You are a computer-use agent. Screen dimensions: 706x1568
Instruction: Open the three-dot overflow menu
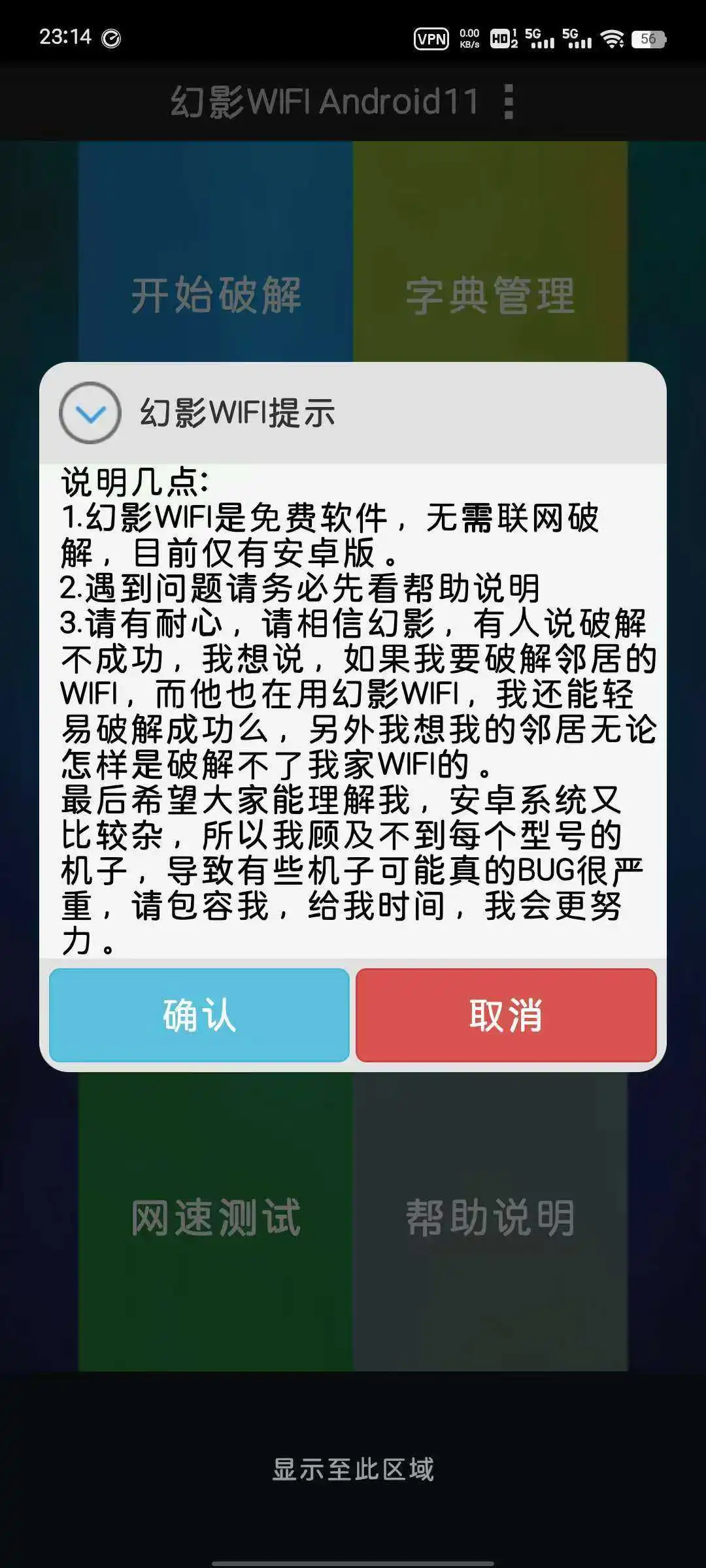click(509, 102)
